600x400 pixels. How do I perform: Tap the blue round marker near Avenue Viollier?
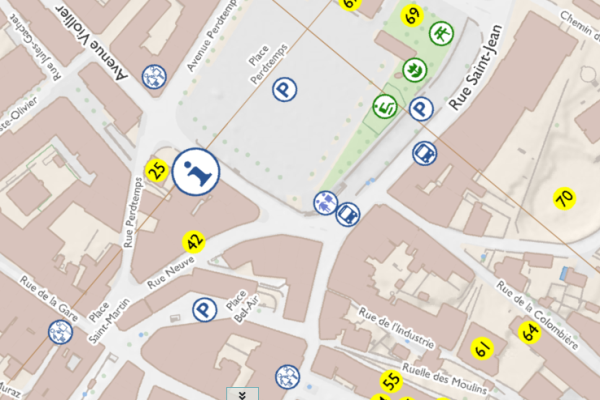pyautogui.click(x=153, y=76)
